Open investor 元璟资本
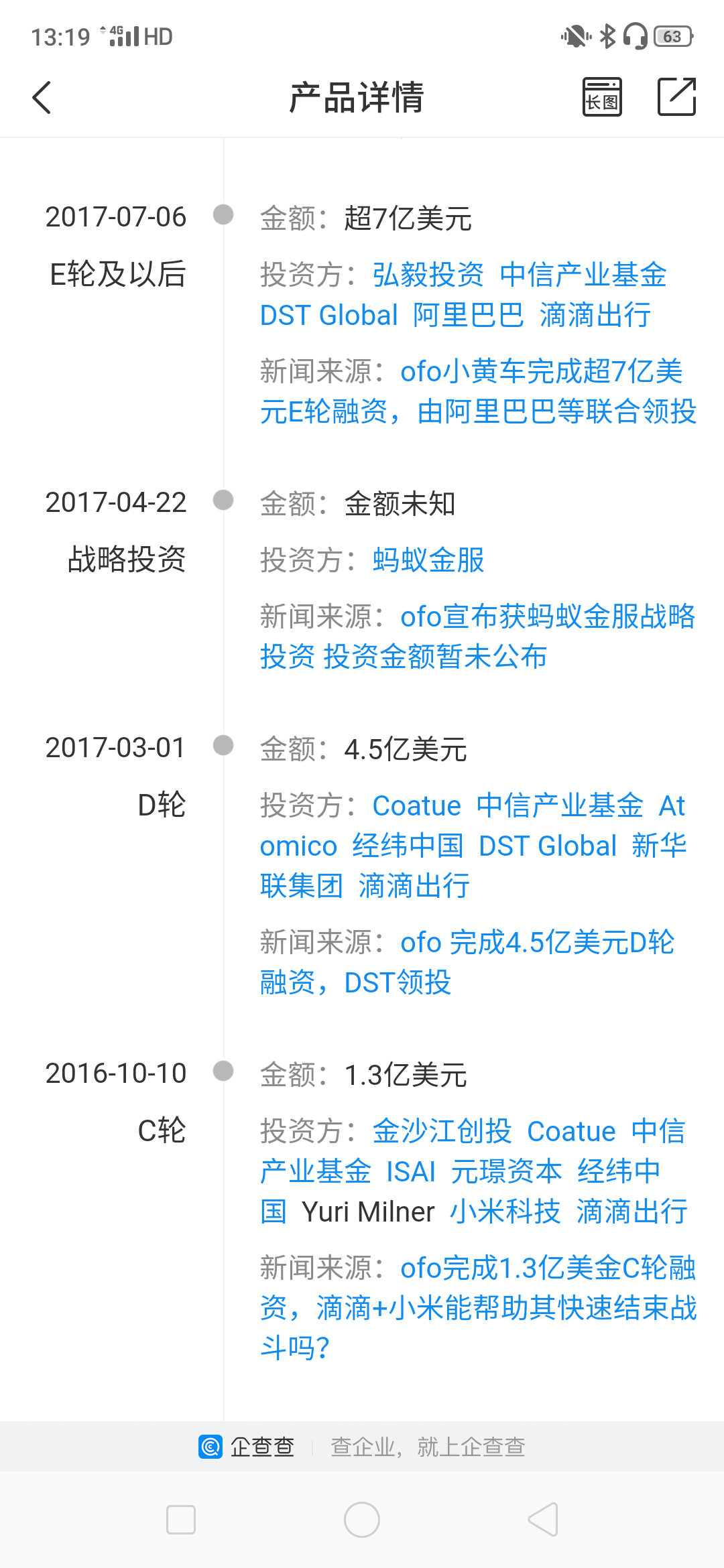Screen dimensions: 724x1568 [506, 1171]
